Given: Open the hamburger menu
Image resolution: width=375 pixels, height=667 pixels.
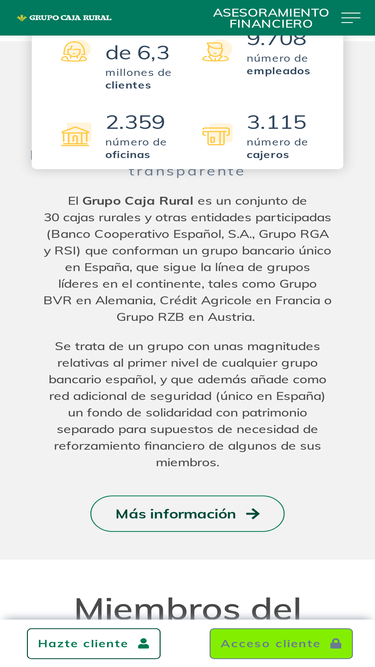Looking at the screenshot, I should (x=351, y=18).
